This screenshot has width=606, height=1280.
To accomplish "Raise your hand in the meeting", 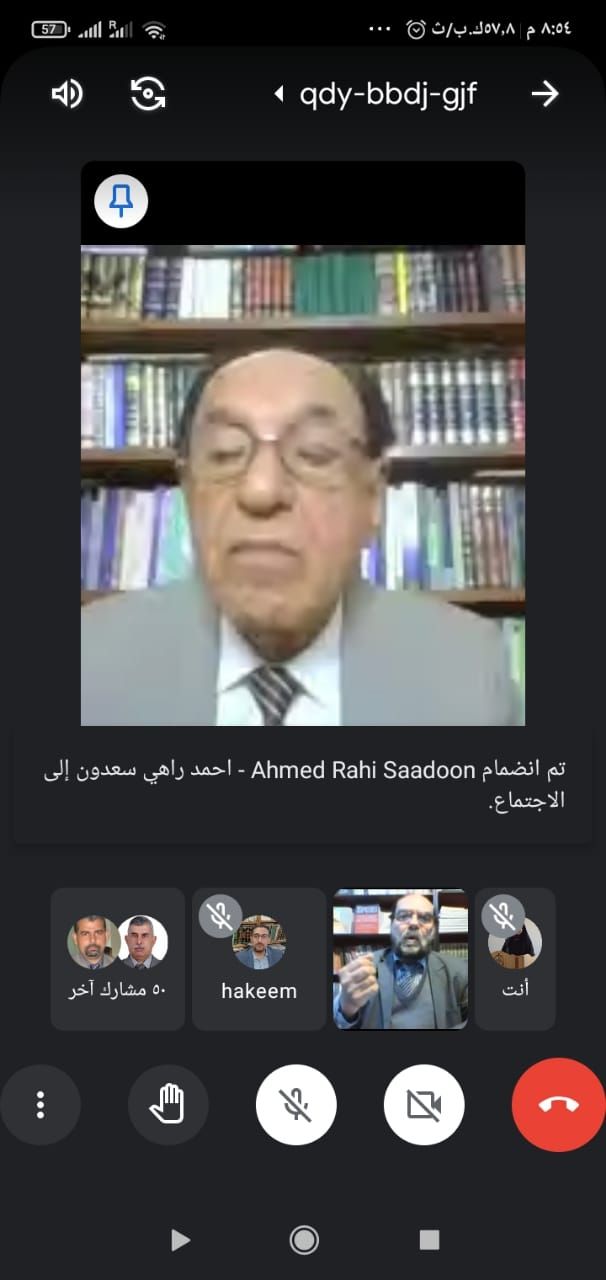I will pos(168,1104).
